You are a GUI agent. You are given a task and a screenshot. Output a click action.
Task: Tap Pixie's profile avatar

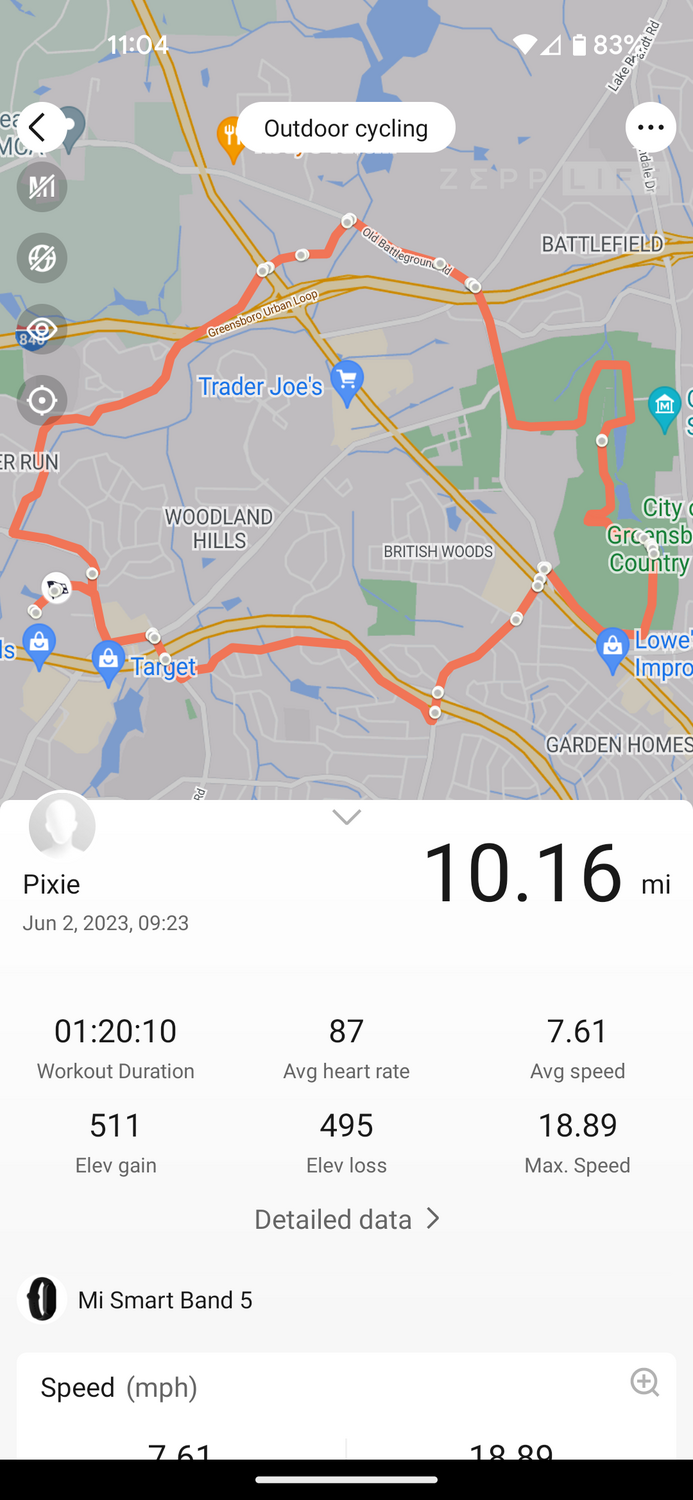tap(62, 826)
